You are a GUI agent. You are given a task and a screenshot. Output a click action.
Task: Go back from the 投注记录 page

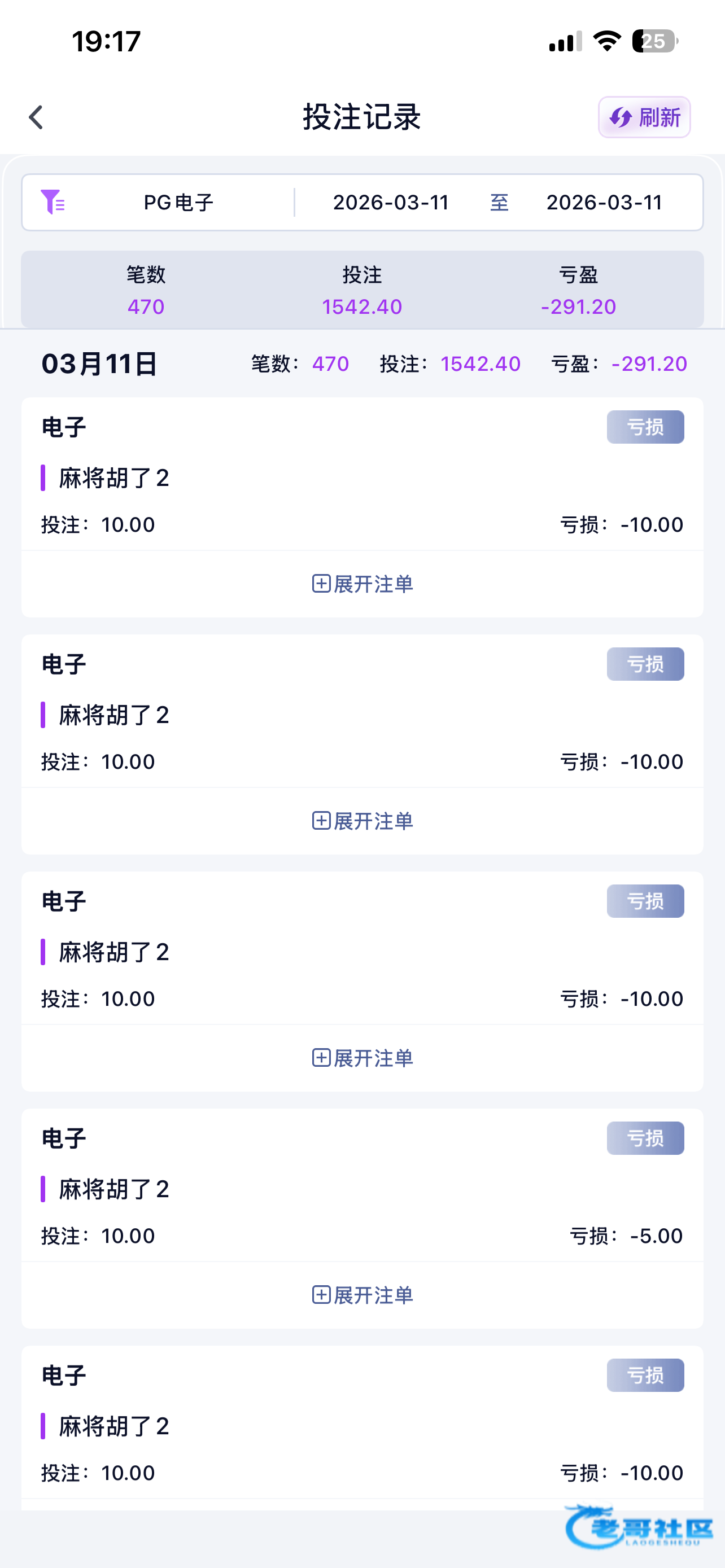37,117
